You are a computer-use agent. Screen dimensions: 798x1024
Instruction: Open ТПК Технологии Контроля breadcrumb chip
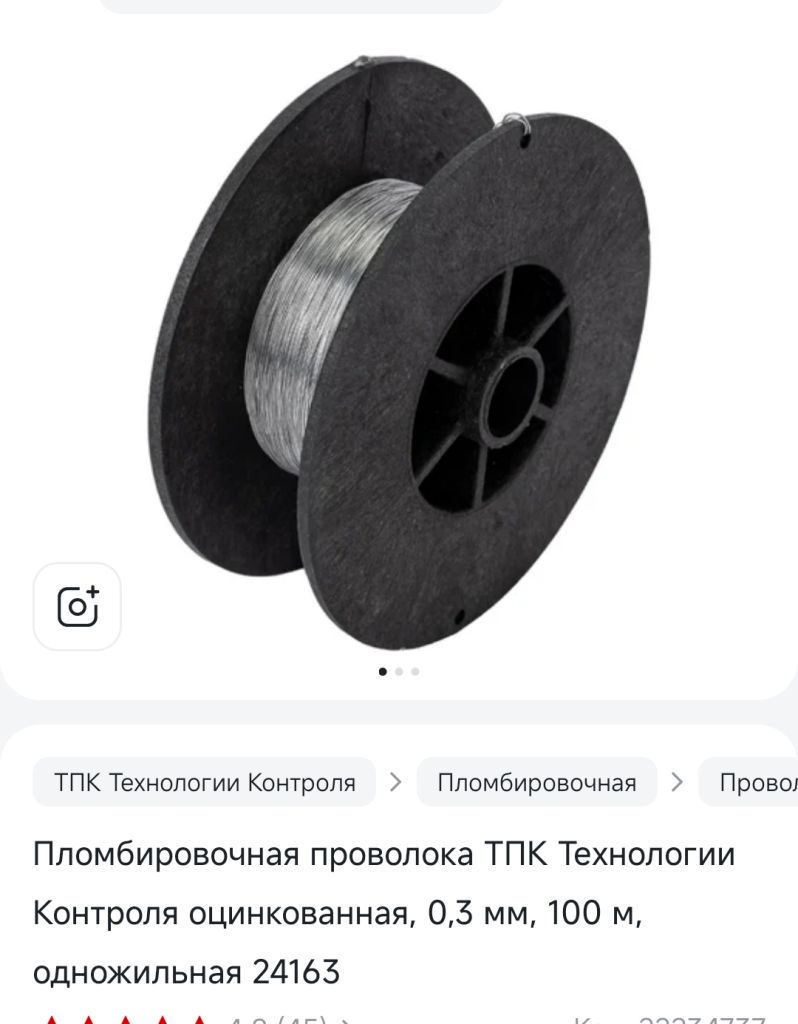[x=204, y=782]
